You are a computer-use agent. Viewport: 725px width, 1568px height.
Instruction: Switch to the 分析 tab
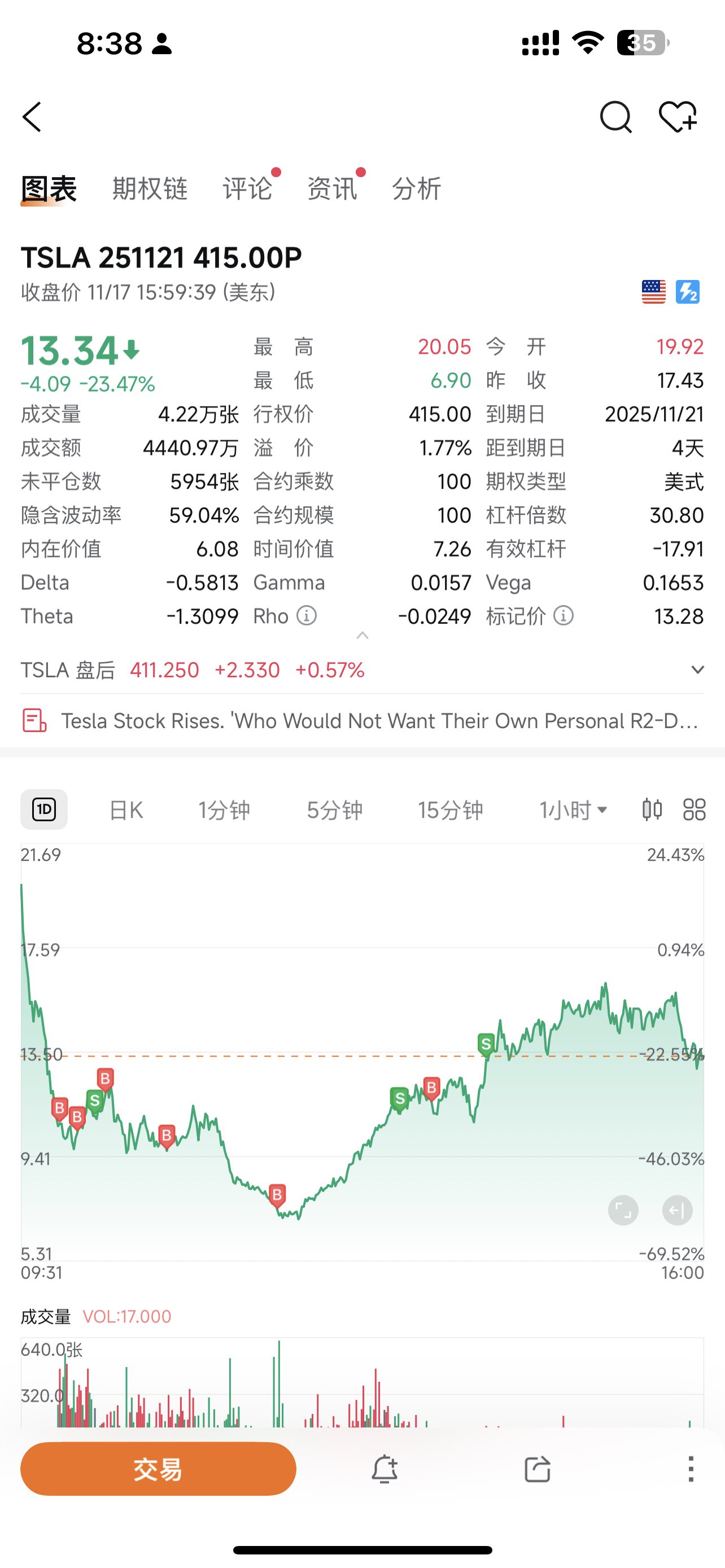point(416,189)
